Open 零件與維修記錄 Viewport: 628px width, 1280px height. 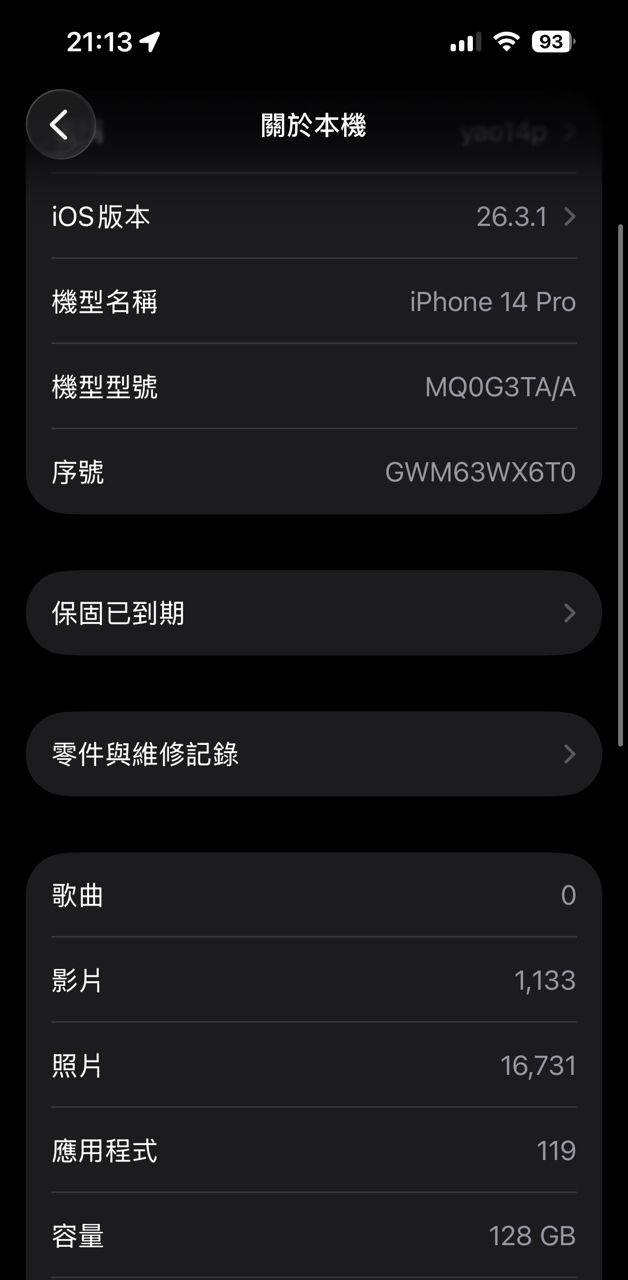point(314,754)
